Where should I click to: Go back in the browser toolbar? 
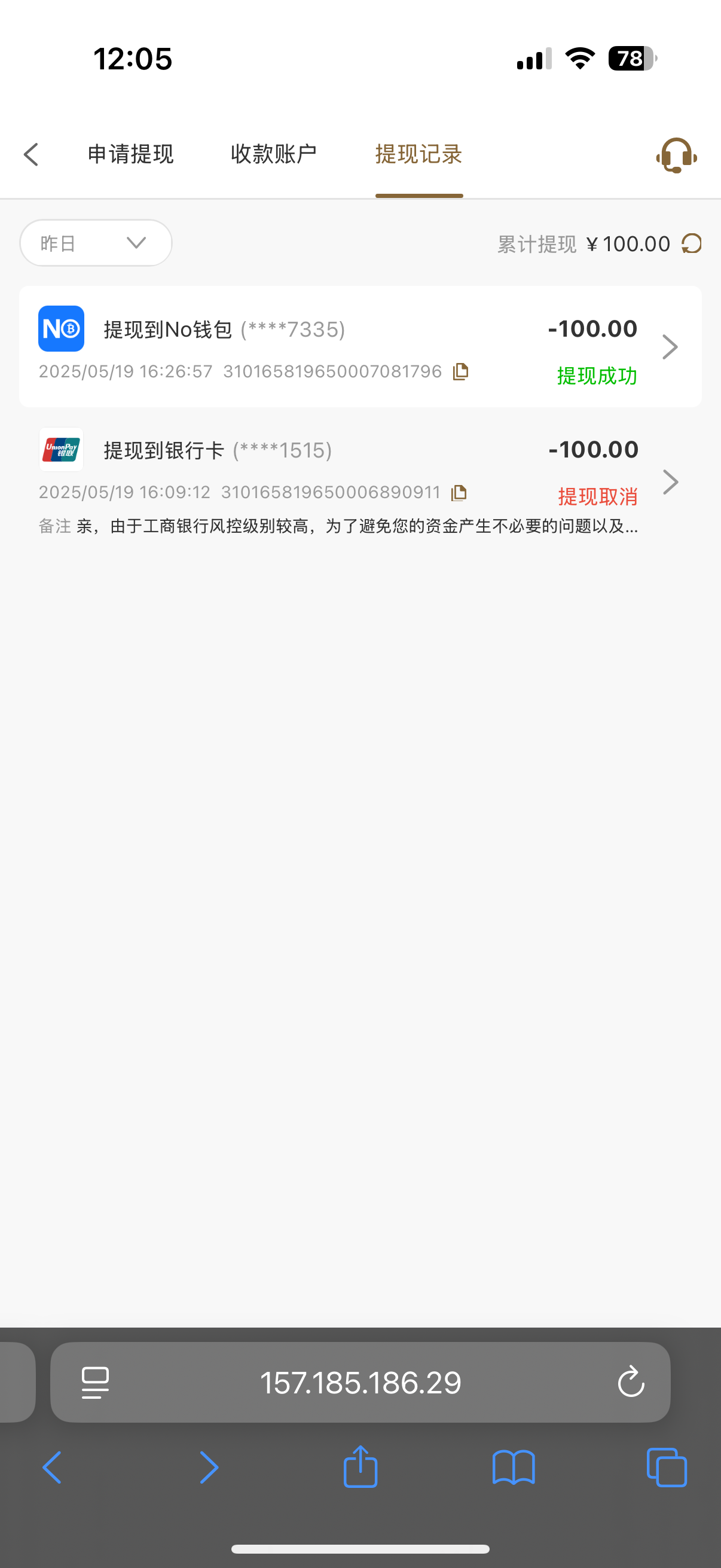tap(52, 1467)
